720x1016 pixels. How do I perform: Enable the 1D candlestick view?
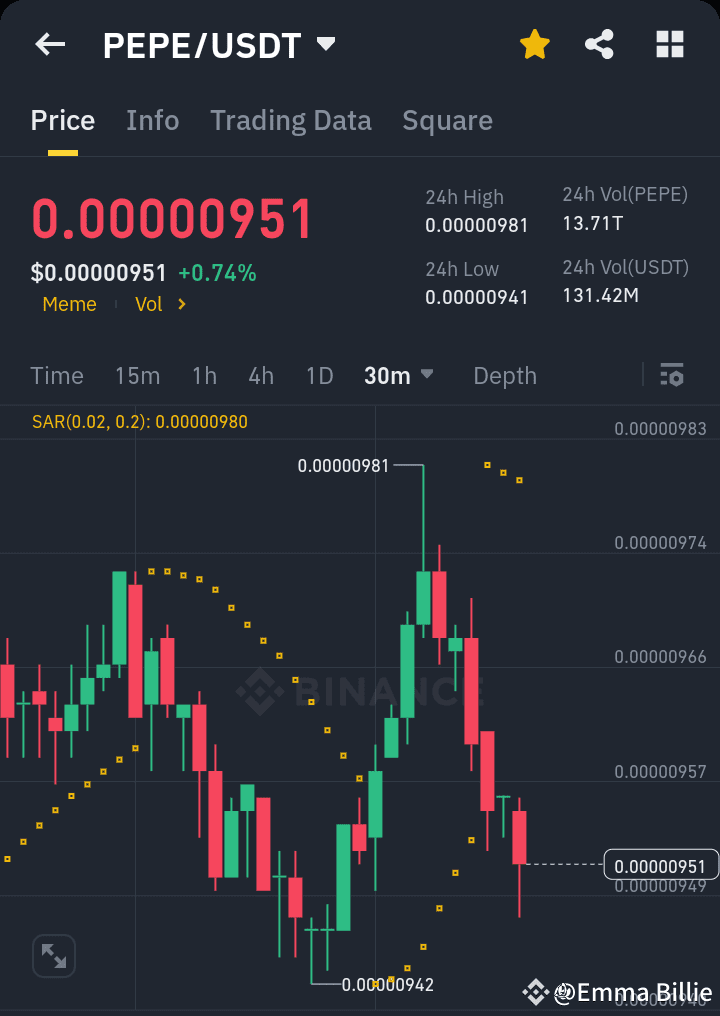319,376
